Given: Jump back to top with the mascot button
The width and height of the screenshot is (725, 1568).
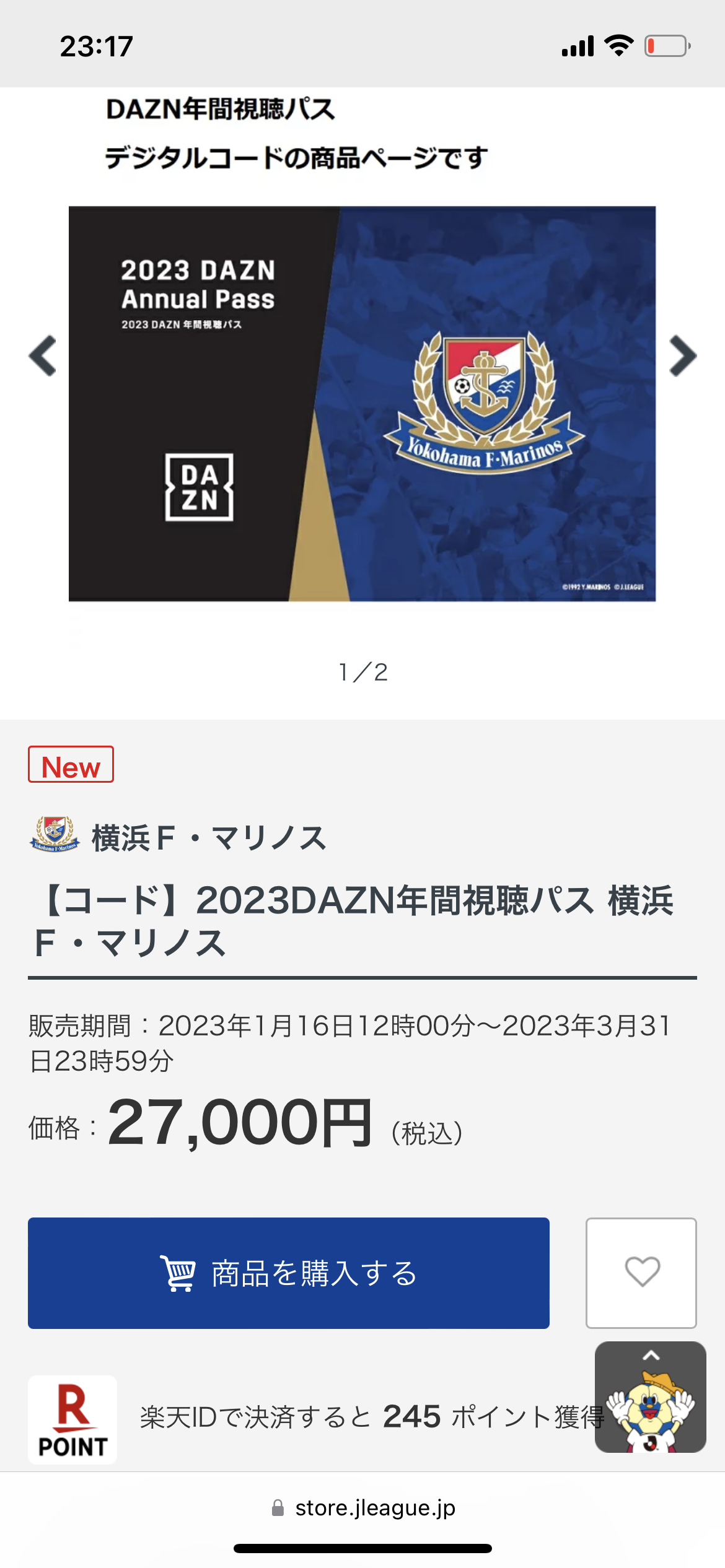Looking at the screenshot, I should 651,1396.
